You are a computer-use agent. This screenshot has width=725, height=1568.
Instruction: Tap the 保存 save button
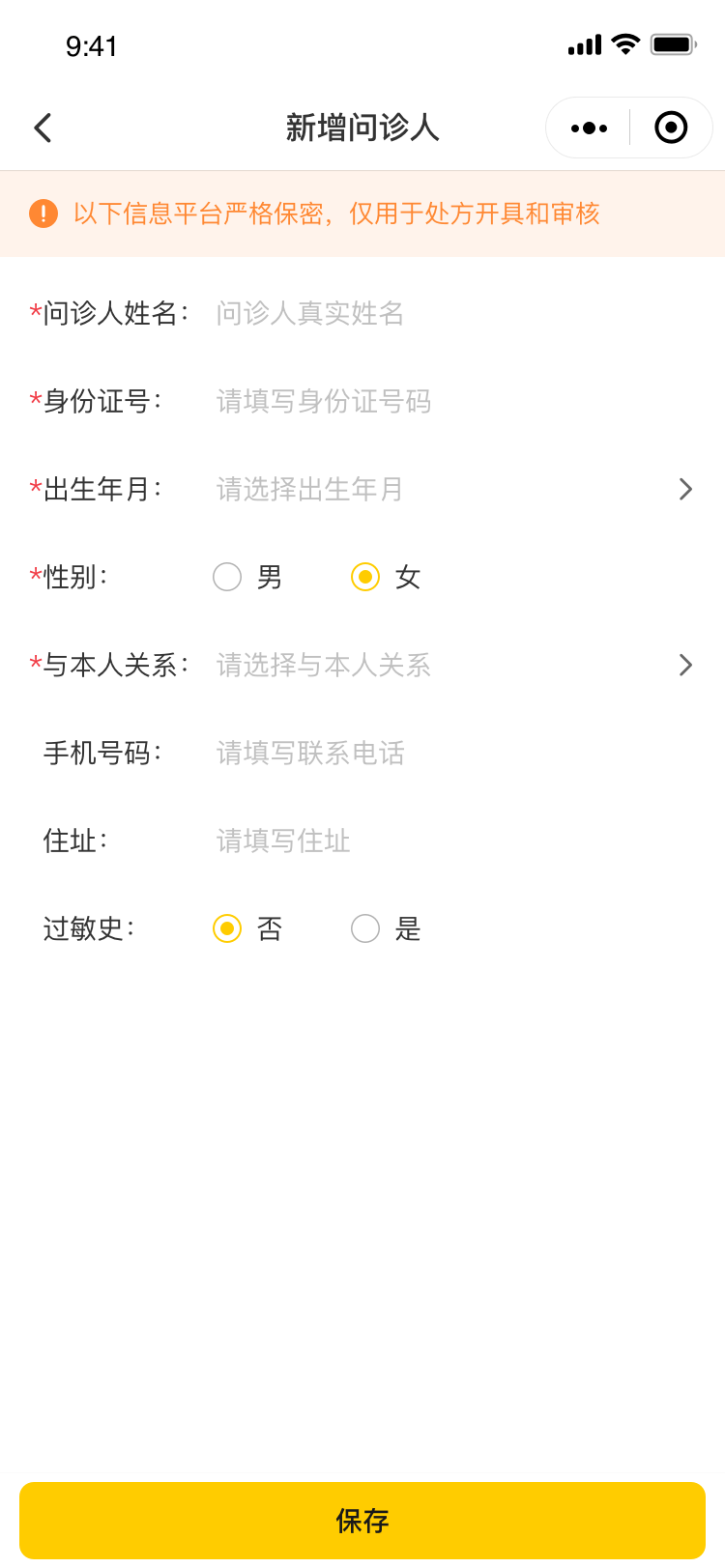362,1520
